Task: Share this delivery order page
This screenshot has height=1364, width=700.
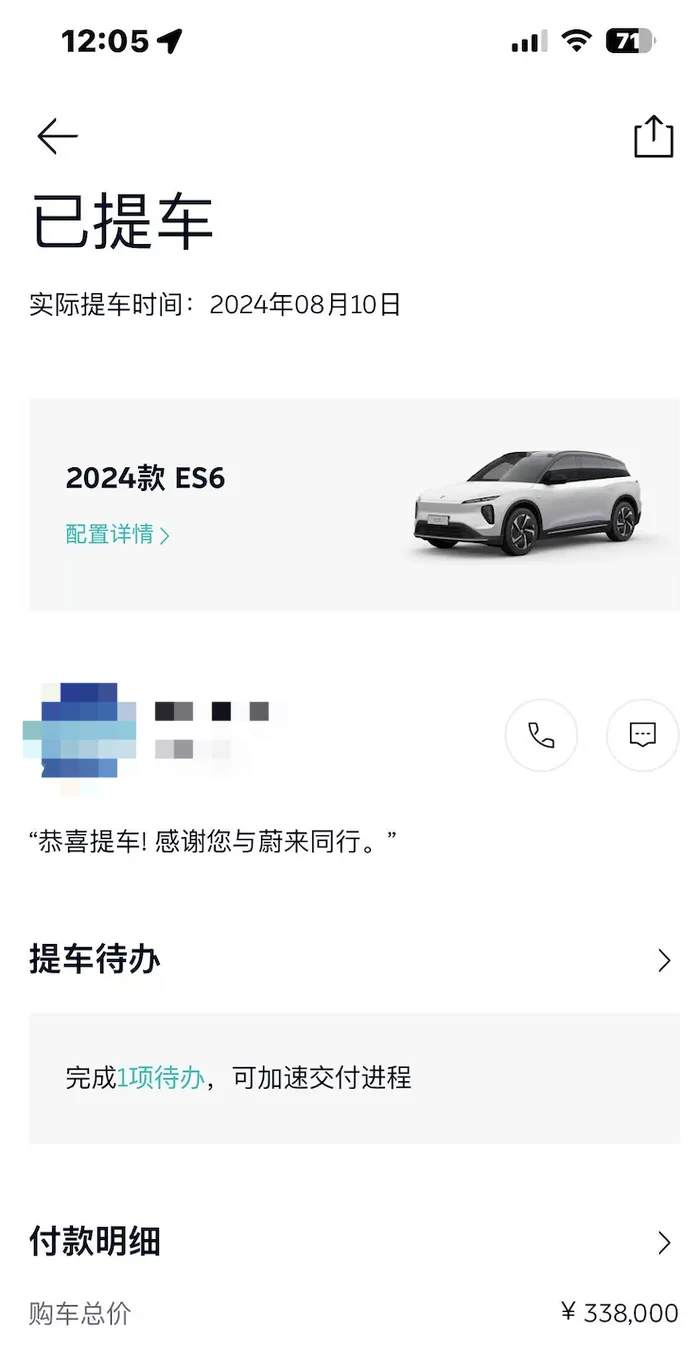Action: [x=653, y=137]
